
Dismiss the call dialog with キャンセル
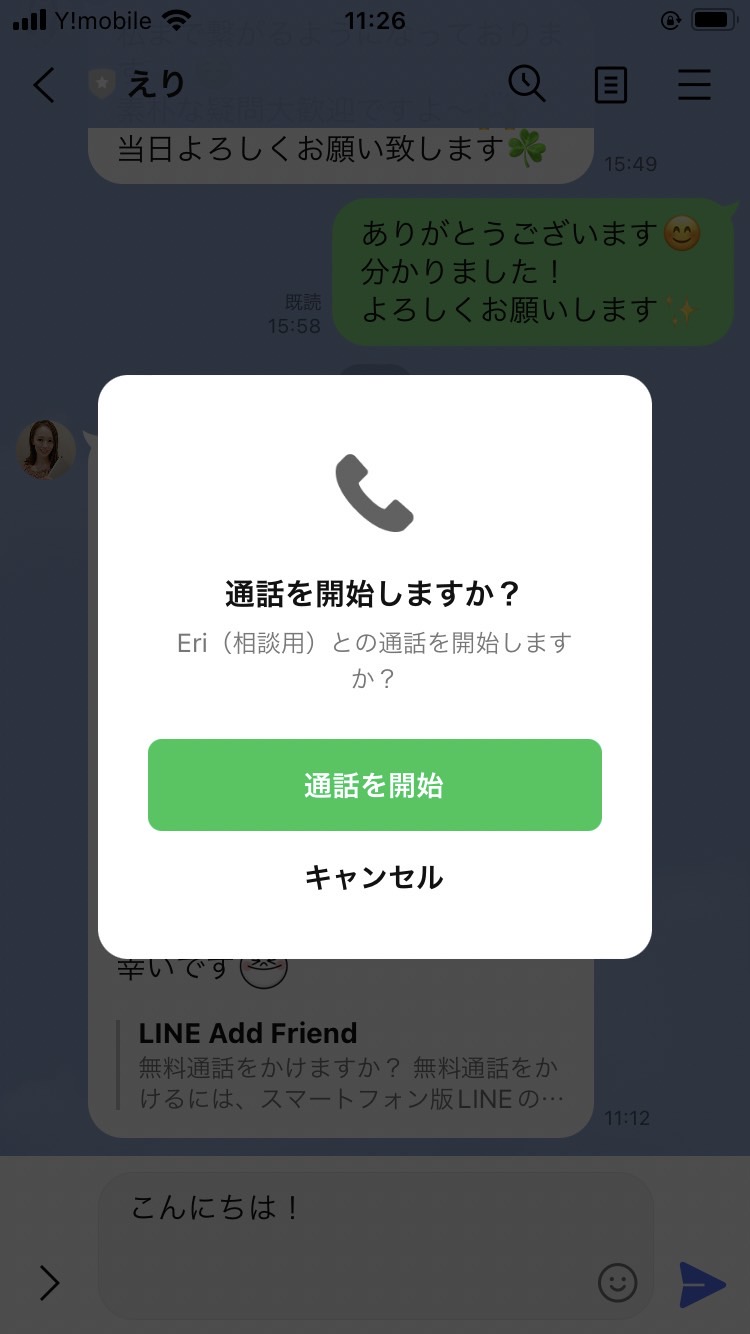(375, 878)
